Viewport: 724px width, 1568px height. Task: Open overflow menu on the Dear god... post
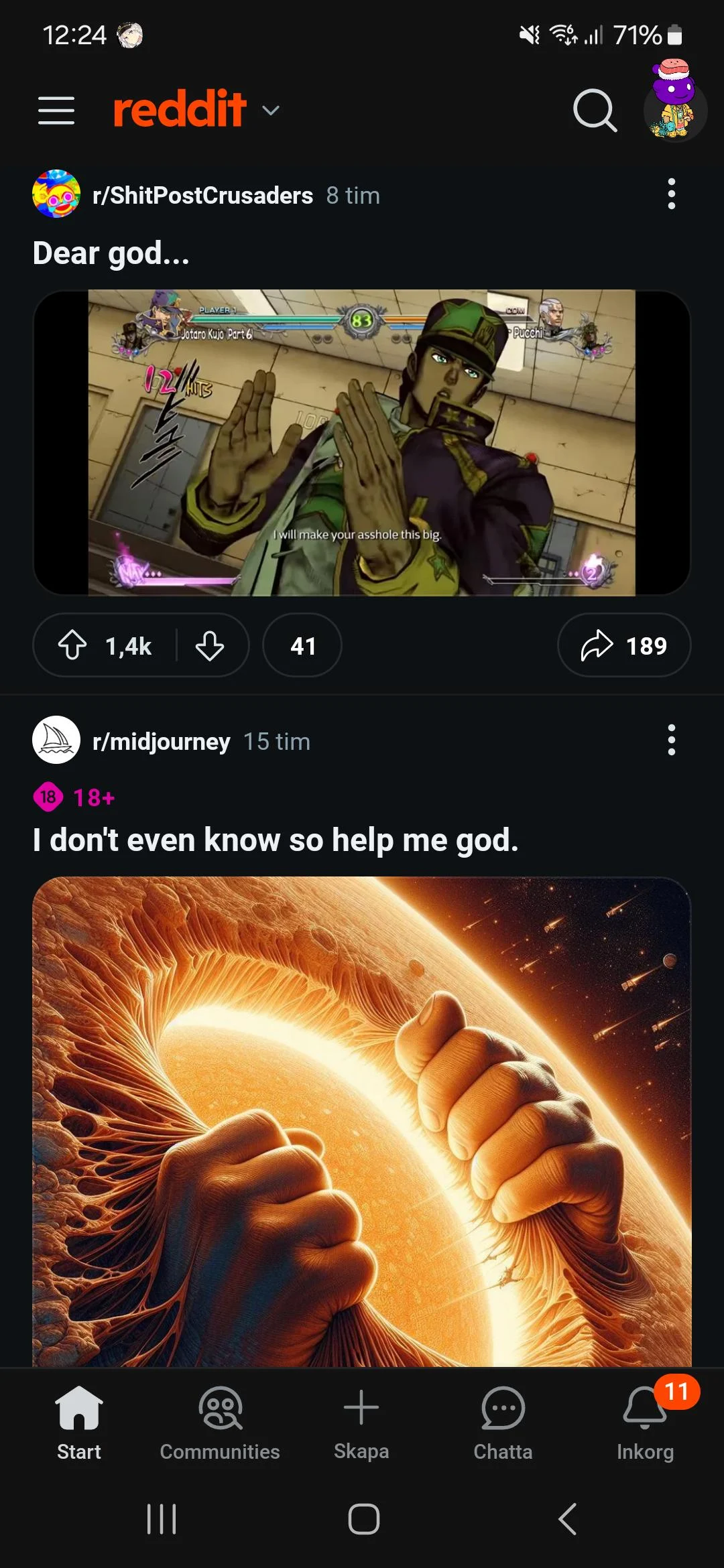pos(671,194)
